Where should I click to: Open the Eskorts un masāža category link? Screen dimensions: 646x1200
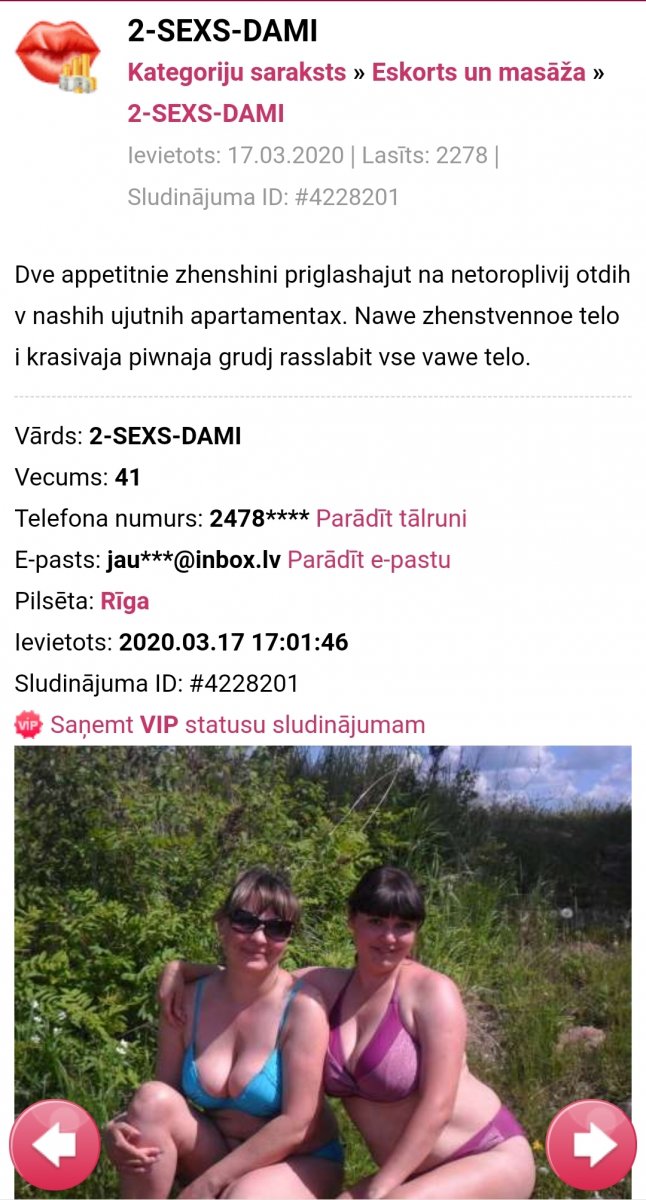[478, 73]
